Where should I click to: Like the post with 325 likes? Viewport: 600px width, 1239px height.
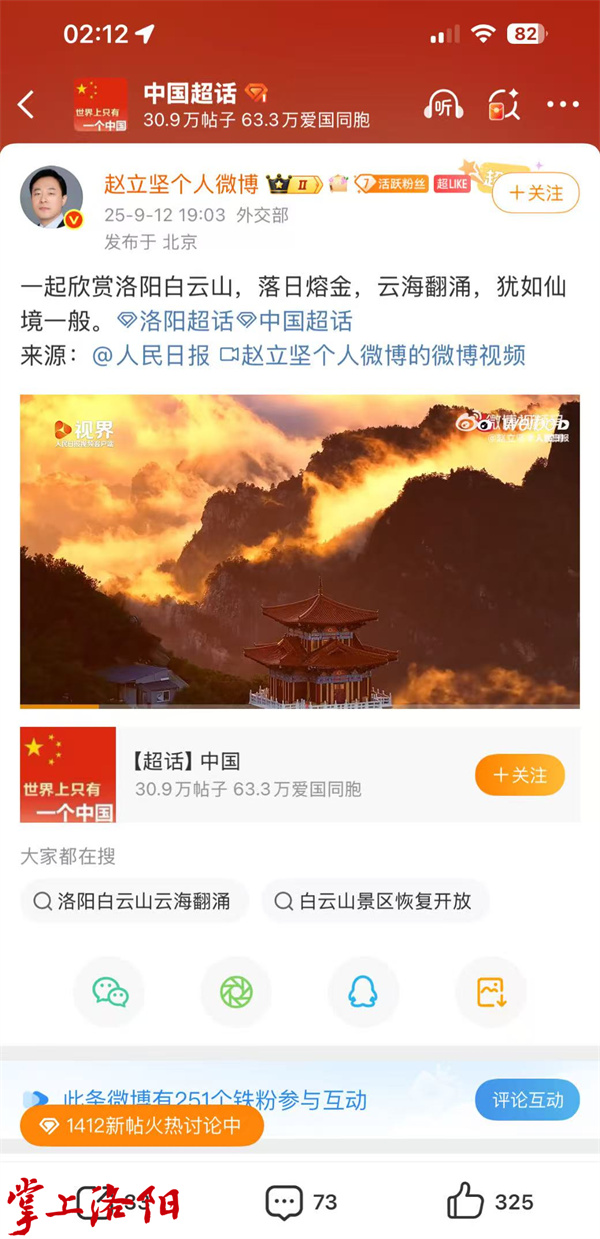[x=490, y=1202]
